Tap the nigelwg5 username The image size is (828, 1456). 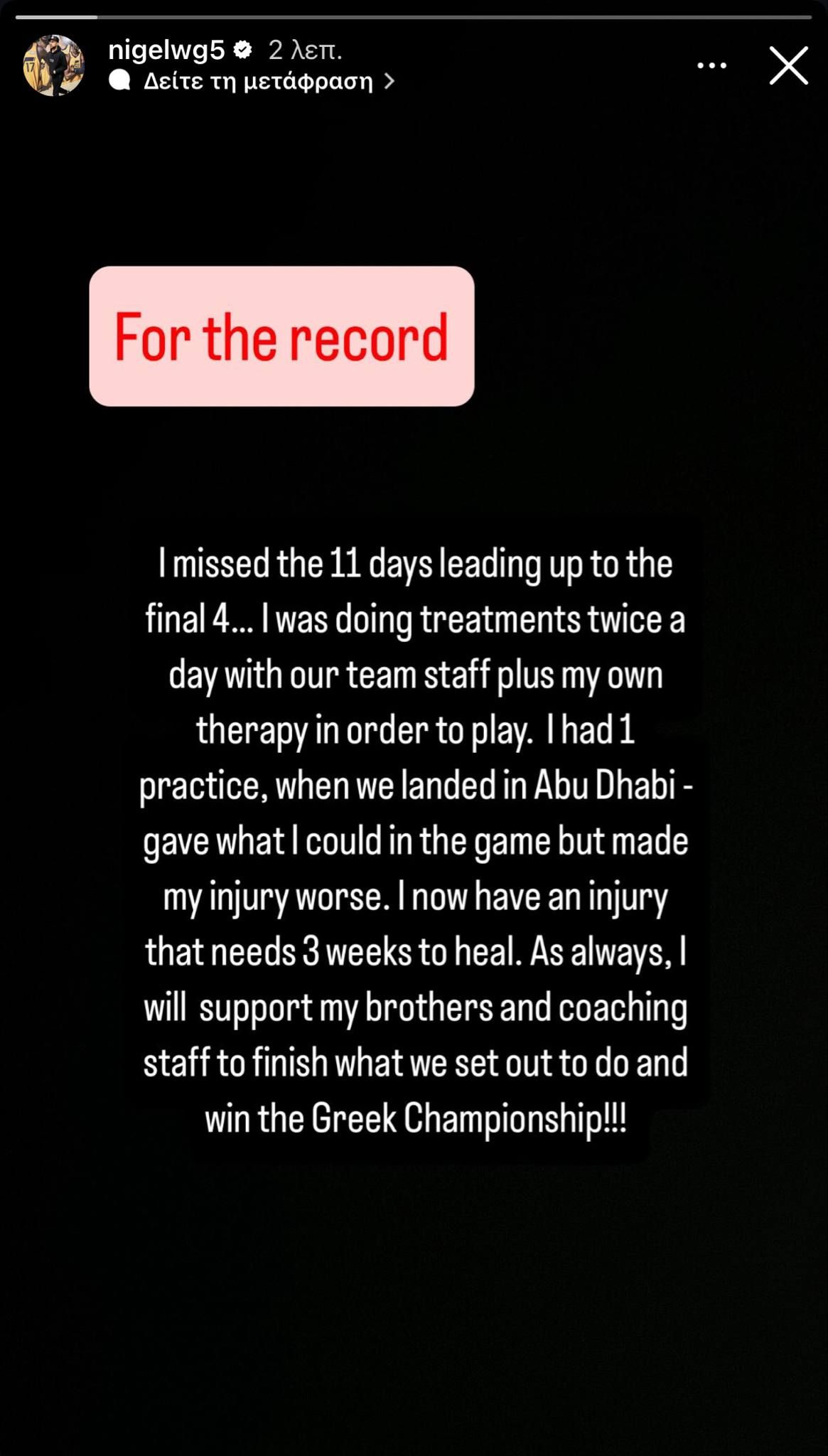[166, 50]
